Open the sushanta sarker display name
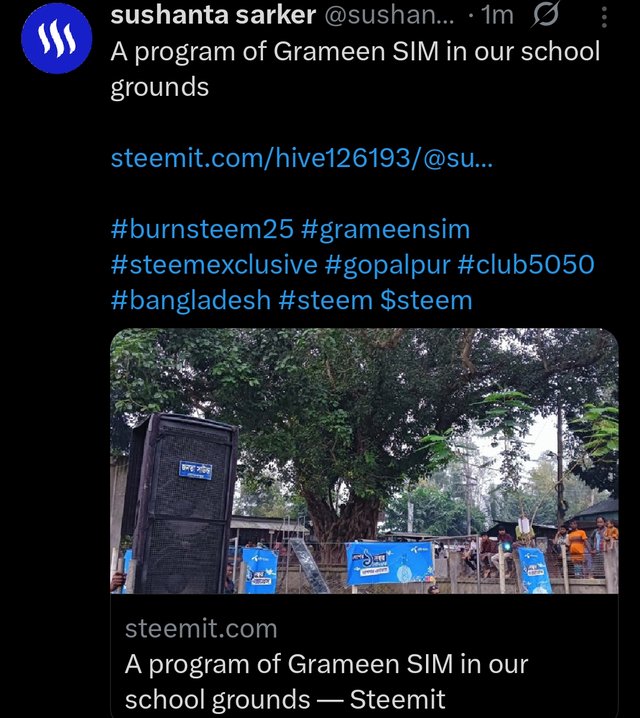The height and width of the screenshot is (718, 640). pyautogui.click(x=213, y=15)
